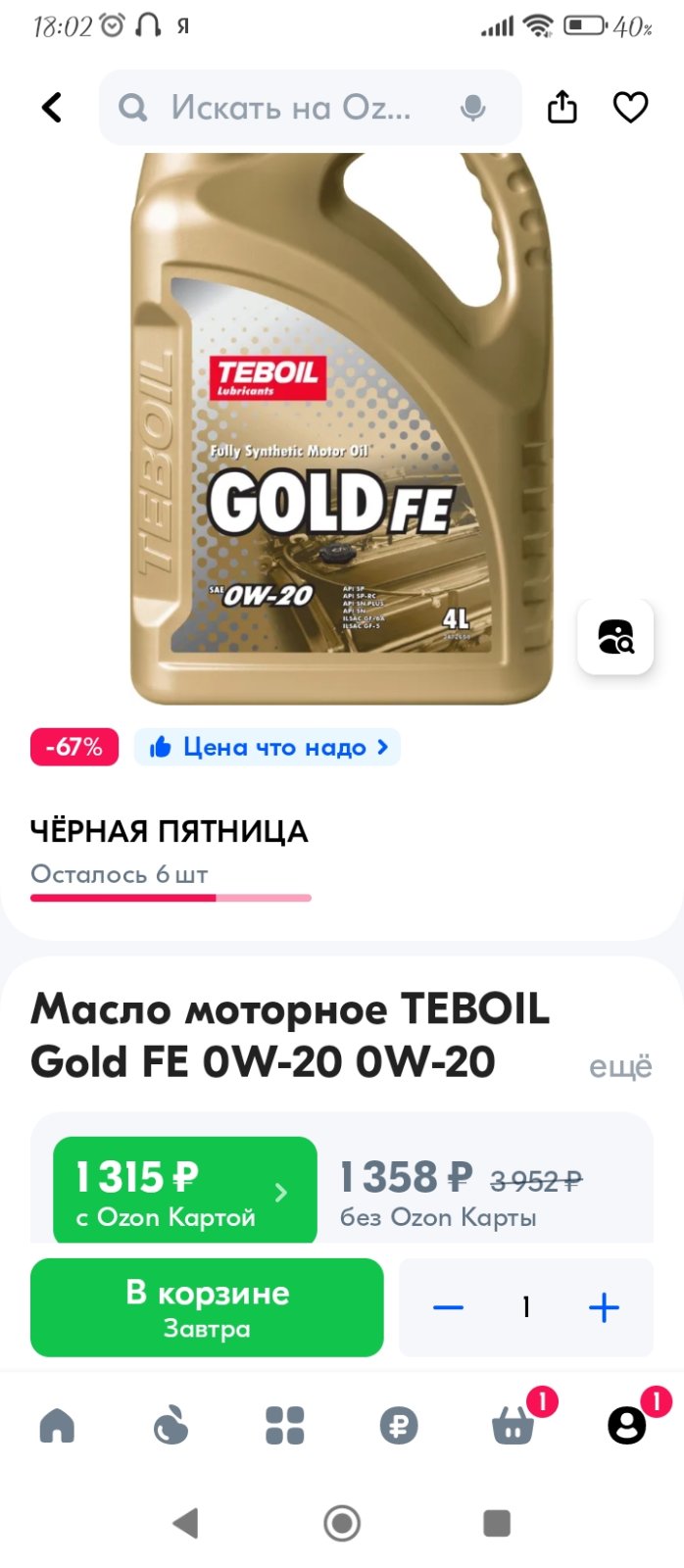Increase quantity with the plus button
Image resolution: width=684 pixels, height=1568 pixels.
(604, 1307)
